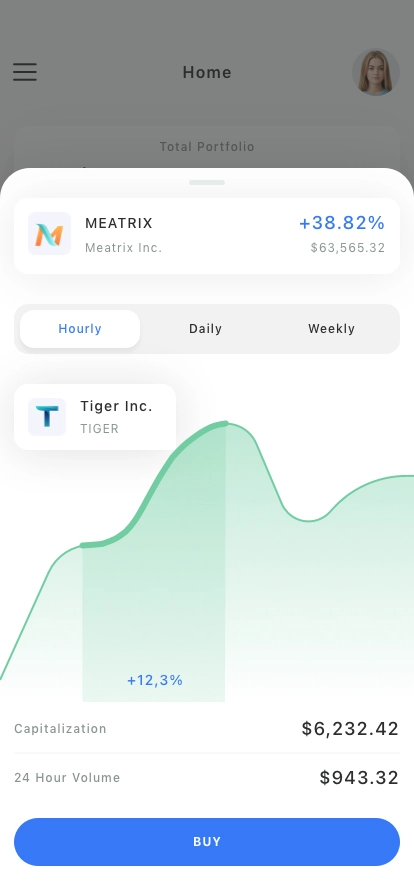Switch to the Weekly view
414x896 pixels.
click(332, 329)
